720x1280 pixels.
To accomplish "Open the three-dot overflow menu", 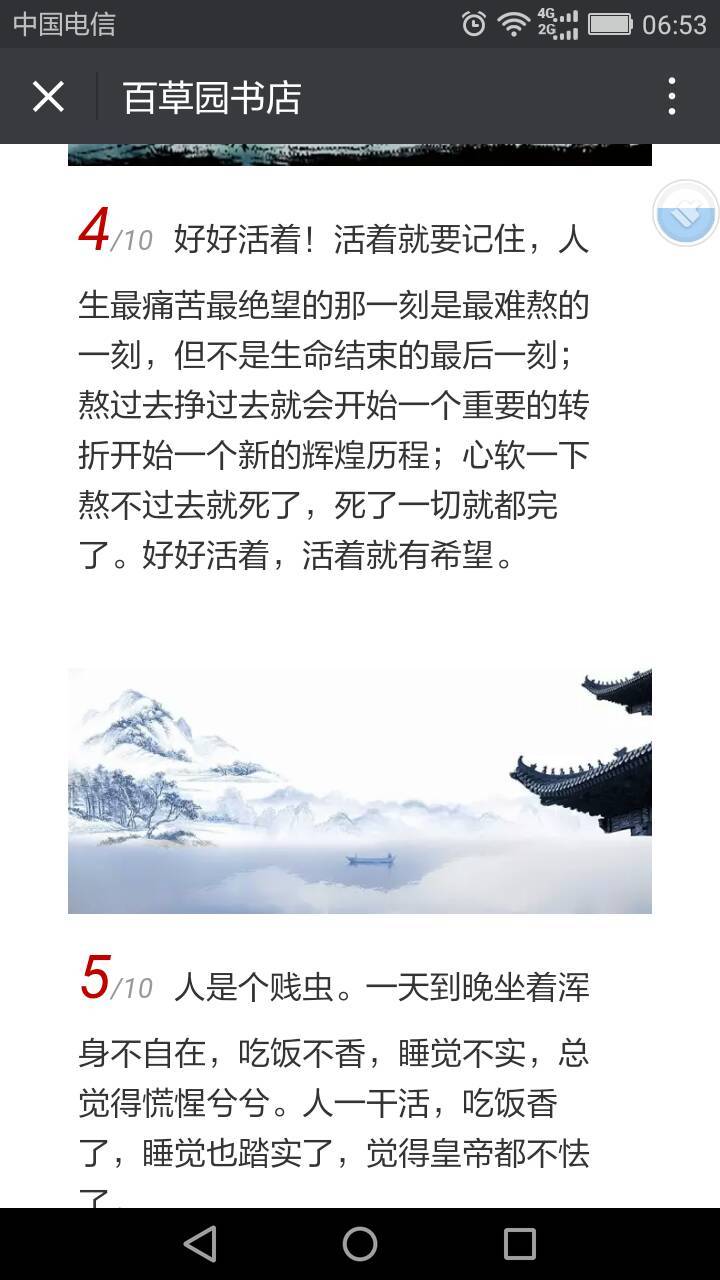I will [x=671, y=97].
